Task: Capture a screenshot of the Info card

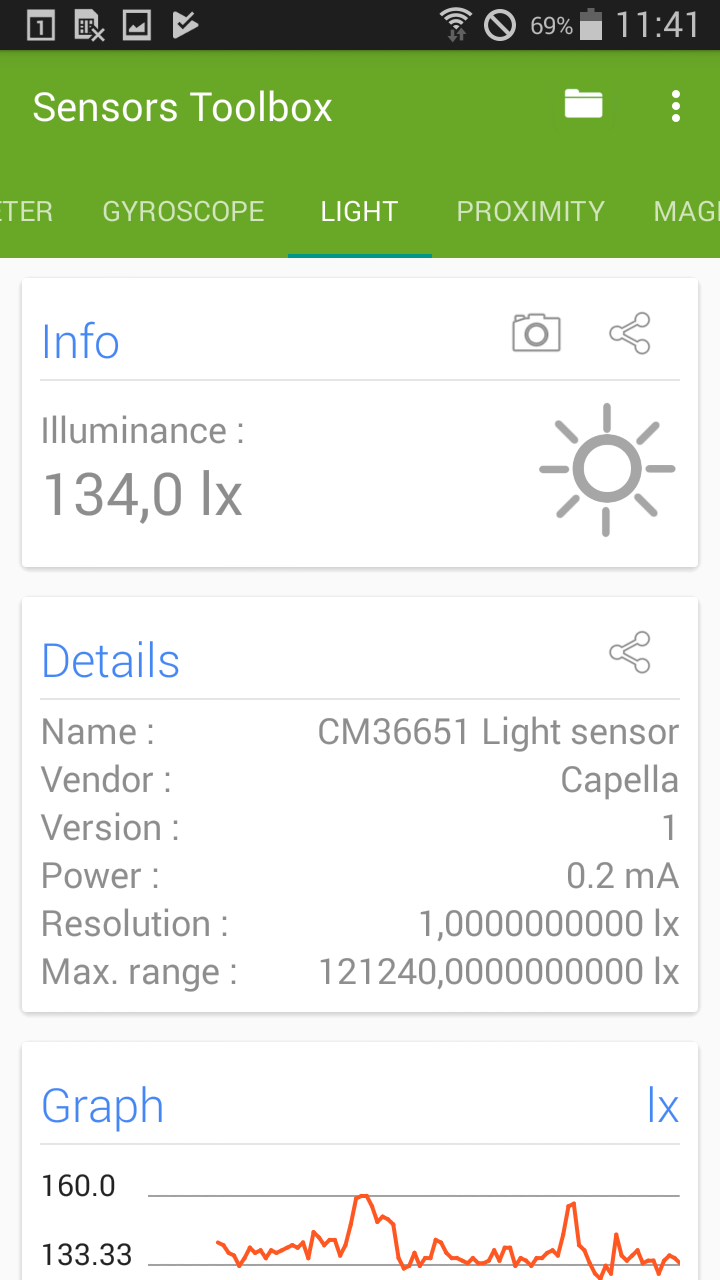Action: [536, 333]
